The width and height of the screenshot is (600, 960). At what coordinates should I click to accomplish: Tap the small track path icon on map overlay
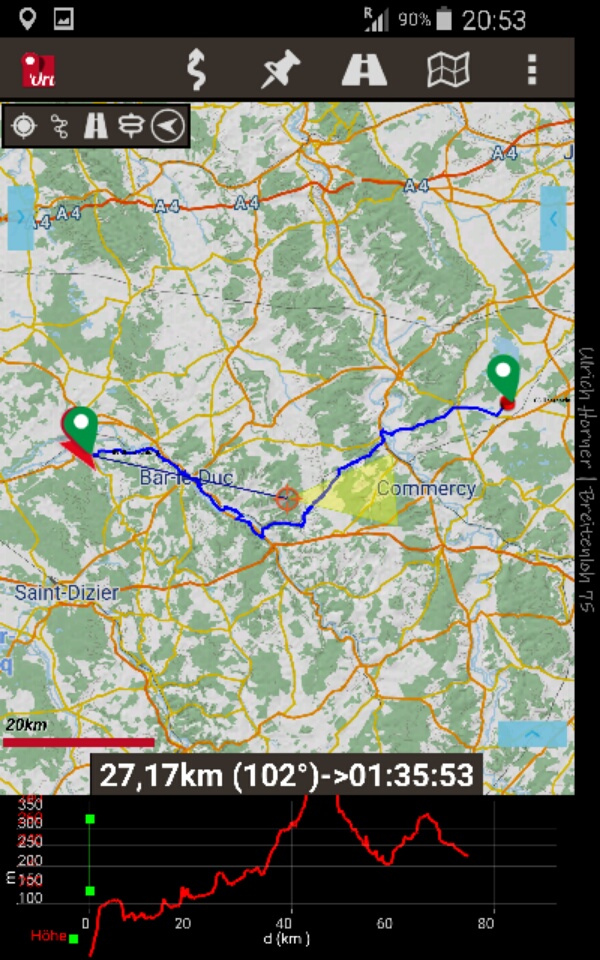click(x=60, y=126)
